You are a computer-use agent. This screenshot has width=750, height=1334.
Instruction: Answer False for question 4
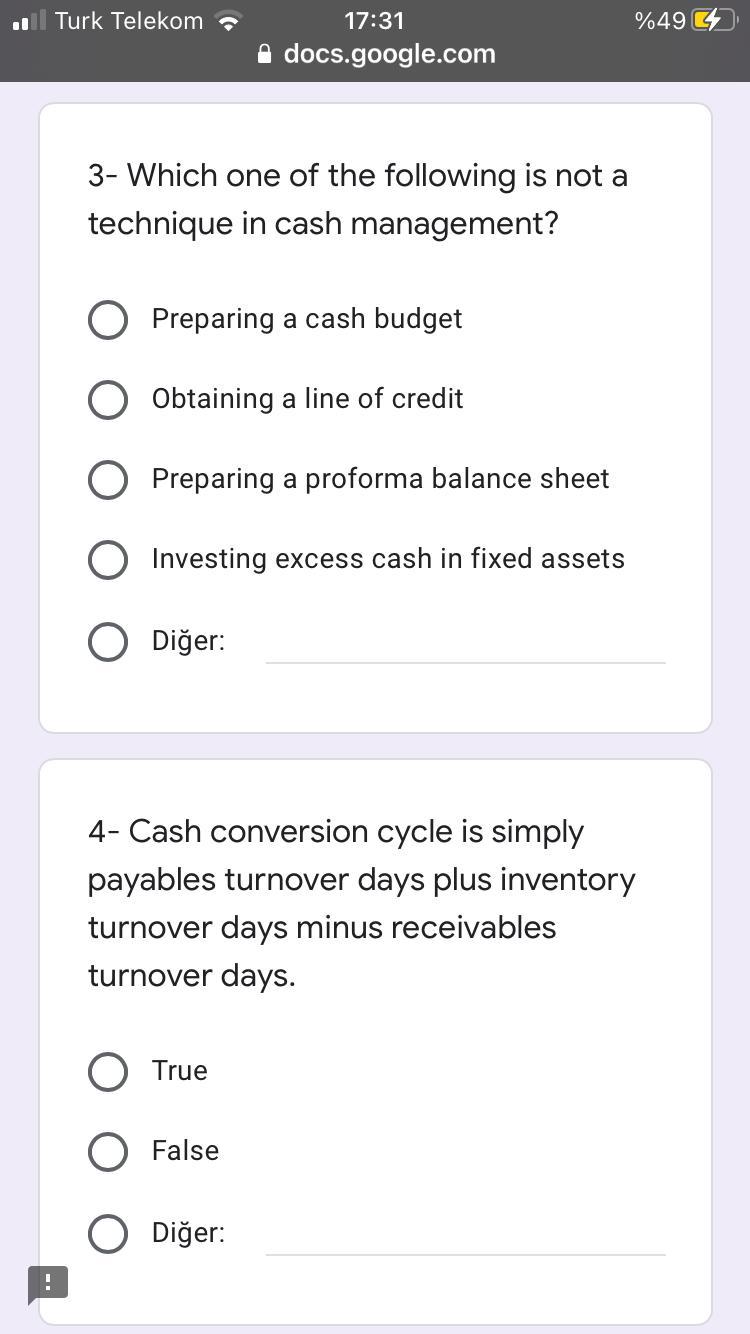pyautogui.click(x=108, y=1151)
